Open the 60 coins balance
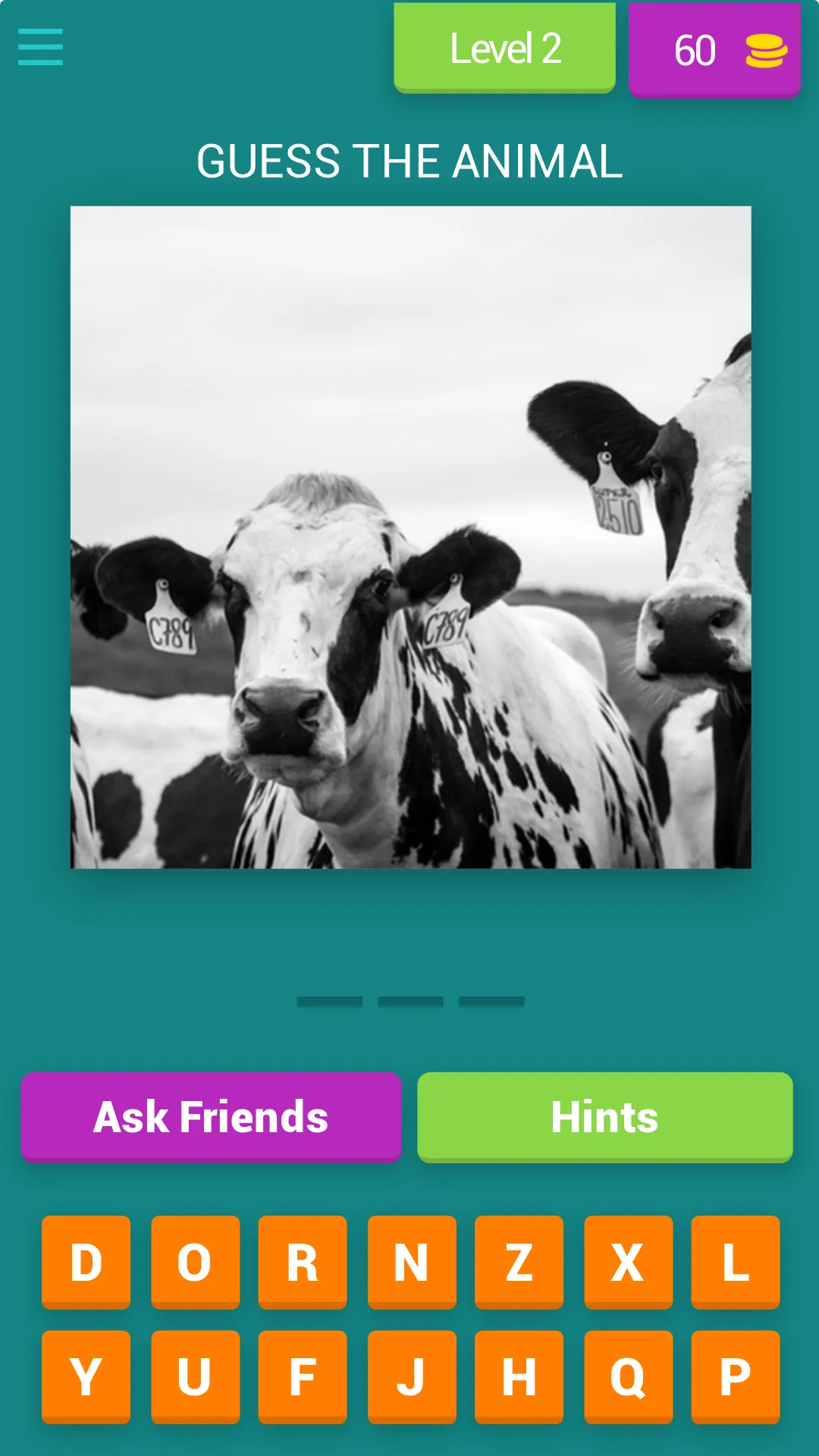The image size is (819, 1456). tap(714, 50)
